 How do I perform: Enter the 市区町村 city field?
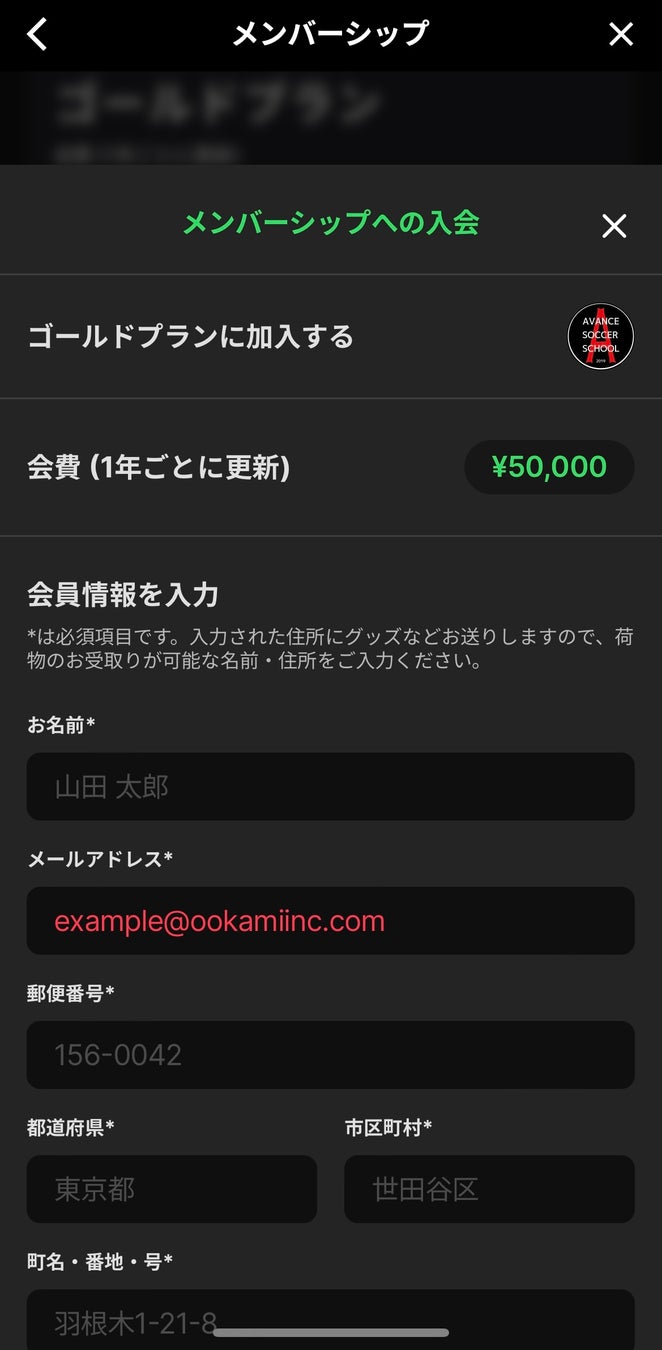click(x=489, y=1189)
